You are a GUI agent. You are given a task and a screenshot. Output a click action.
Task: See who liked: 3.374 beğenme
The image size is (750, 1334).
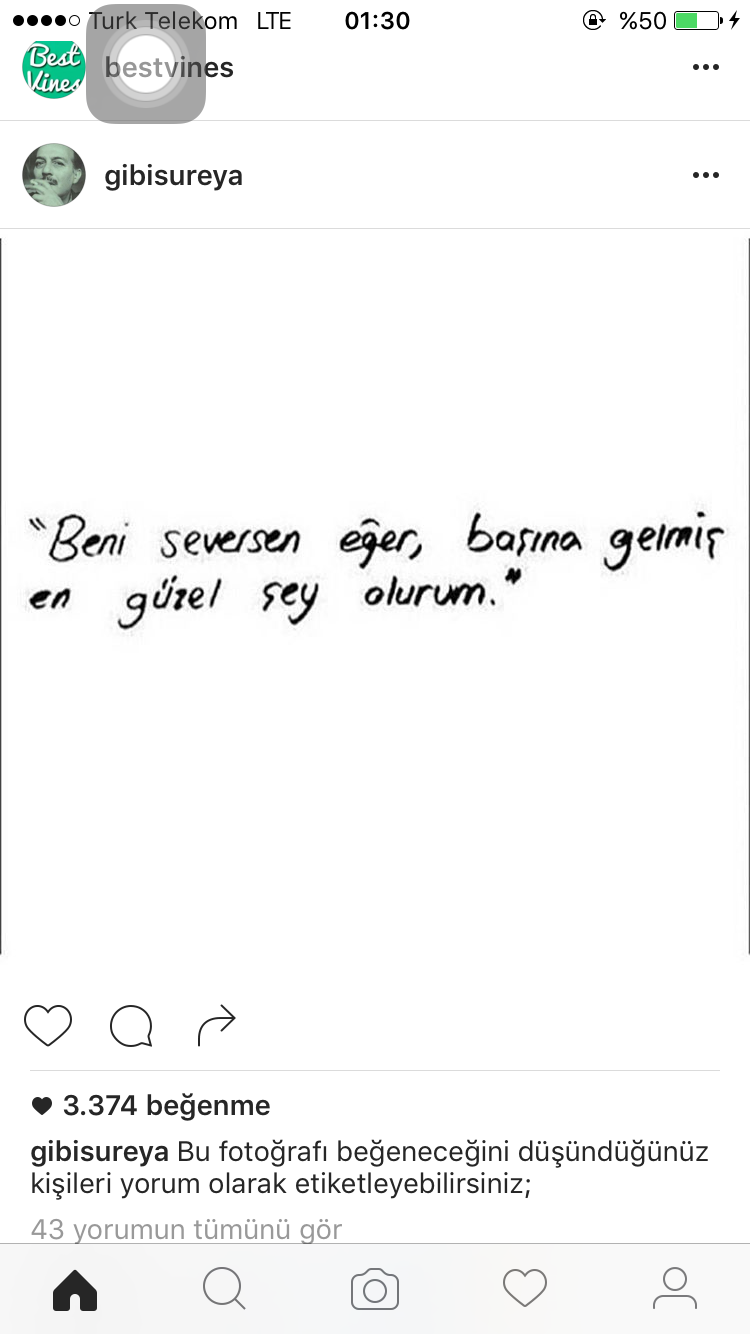coord(166,1105)
